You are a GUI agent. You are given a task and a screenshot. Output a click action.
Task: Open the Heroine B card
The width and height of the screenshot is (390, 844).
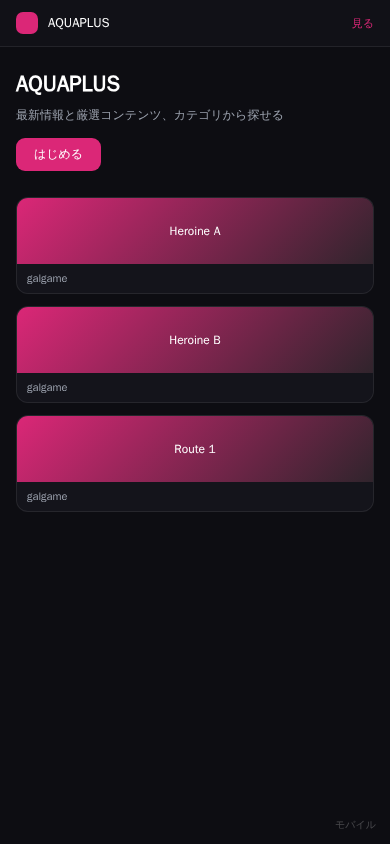pyautogui.click(x=195, y=355)
